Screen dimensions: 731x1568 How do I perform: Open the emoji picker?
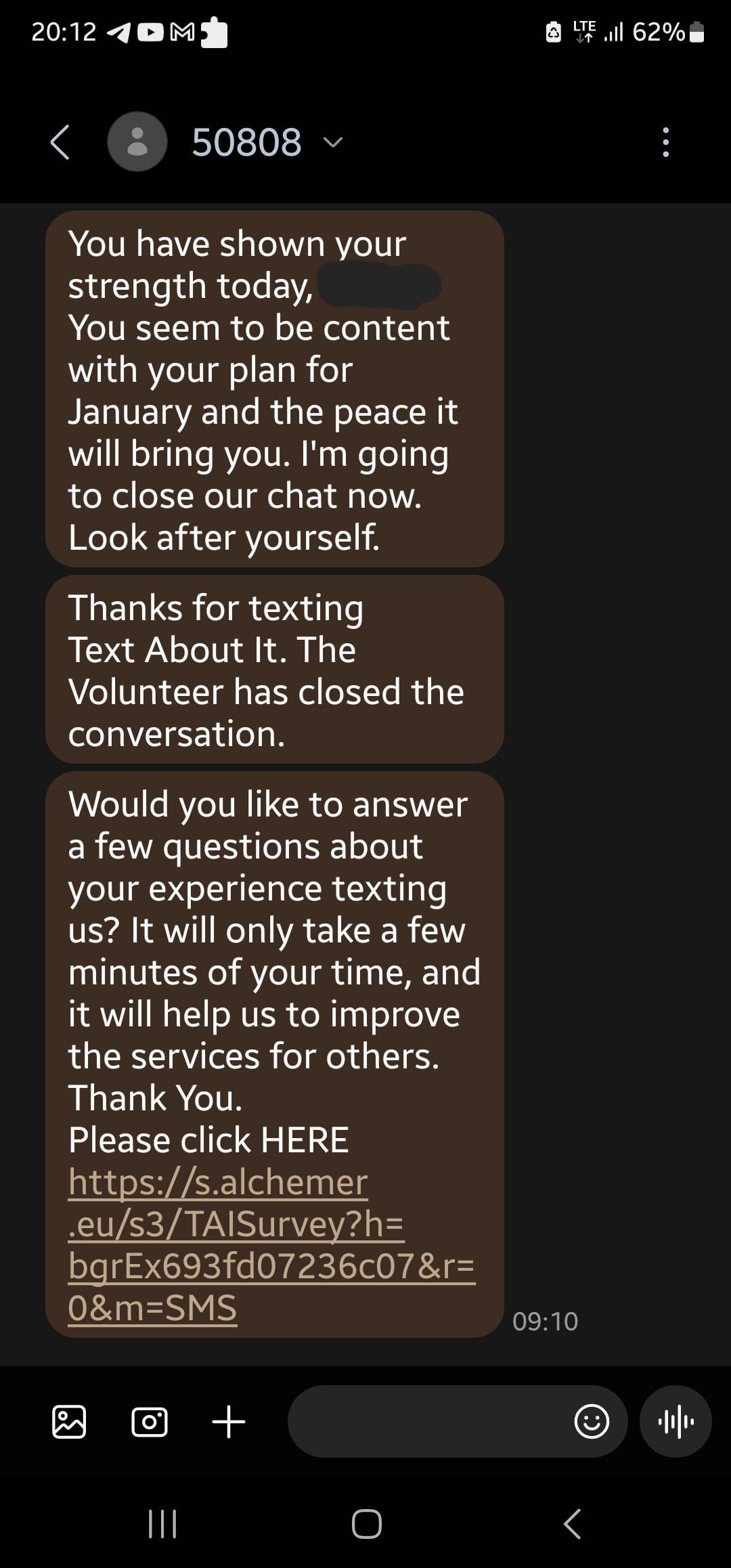(x=592, y=1421)
